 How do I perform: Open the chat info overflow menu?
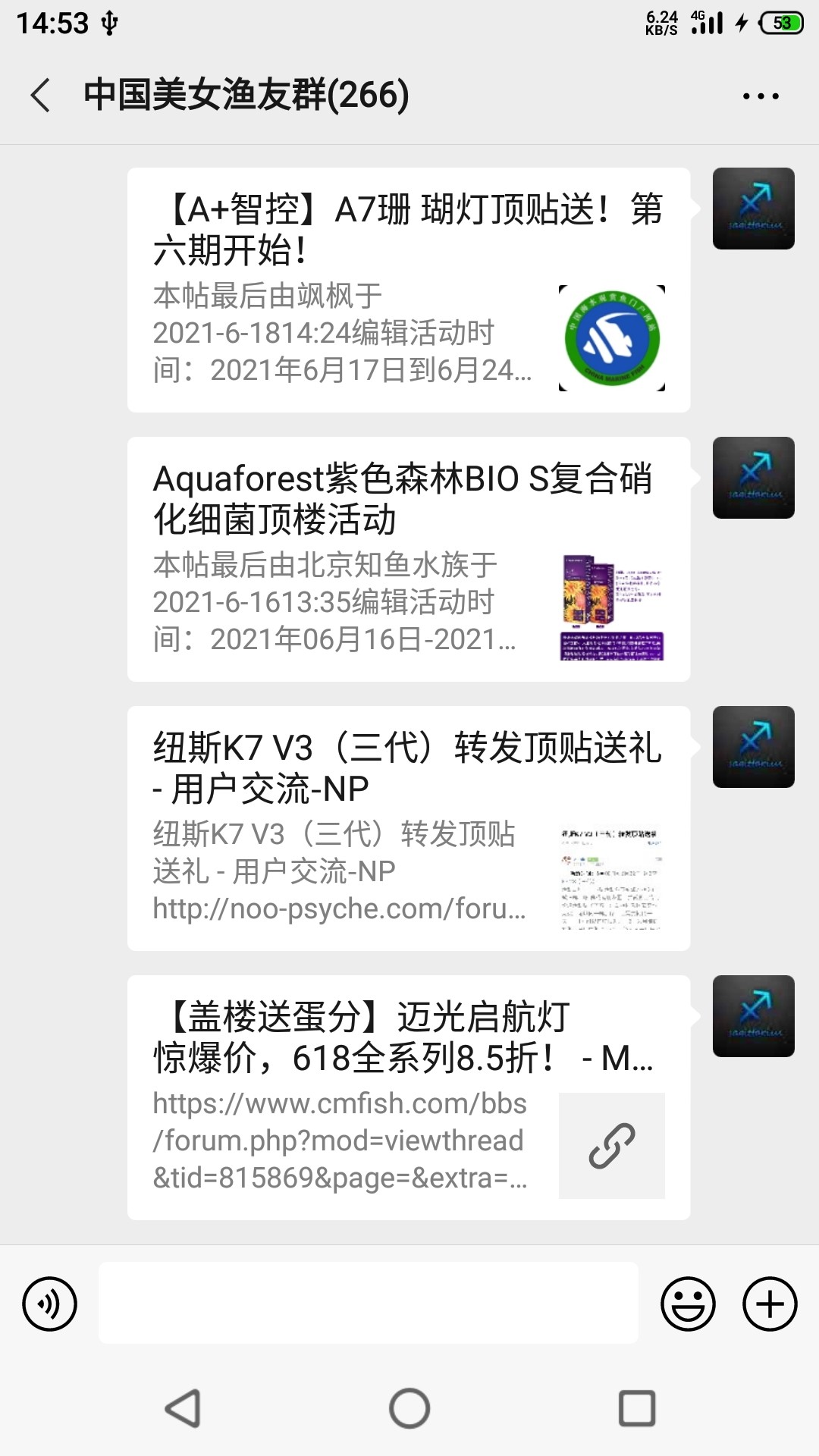pos(761,96)
